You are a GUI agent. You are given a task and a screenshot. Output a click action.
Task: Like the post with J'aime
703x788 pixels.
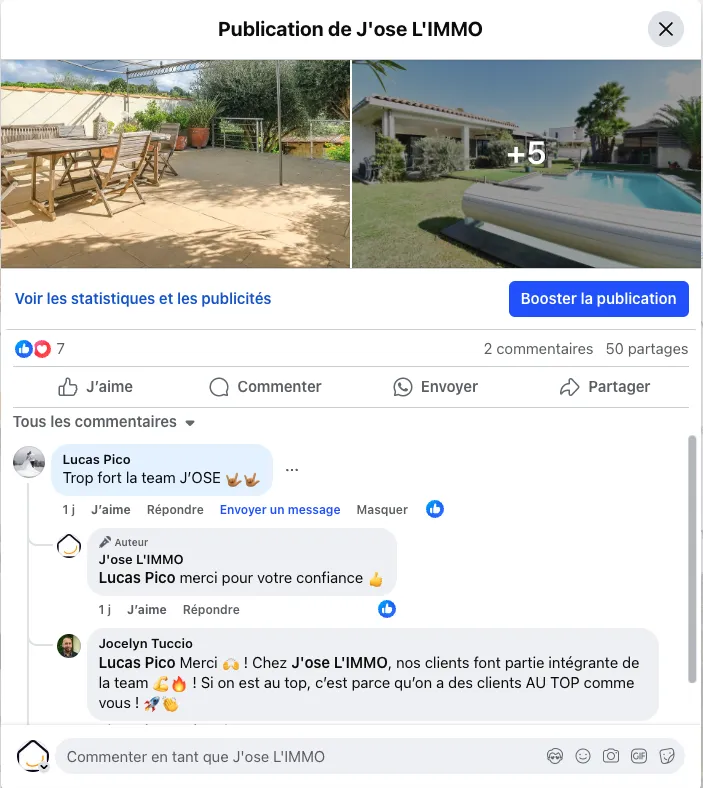(95, 387)
